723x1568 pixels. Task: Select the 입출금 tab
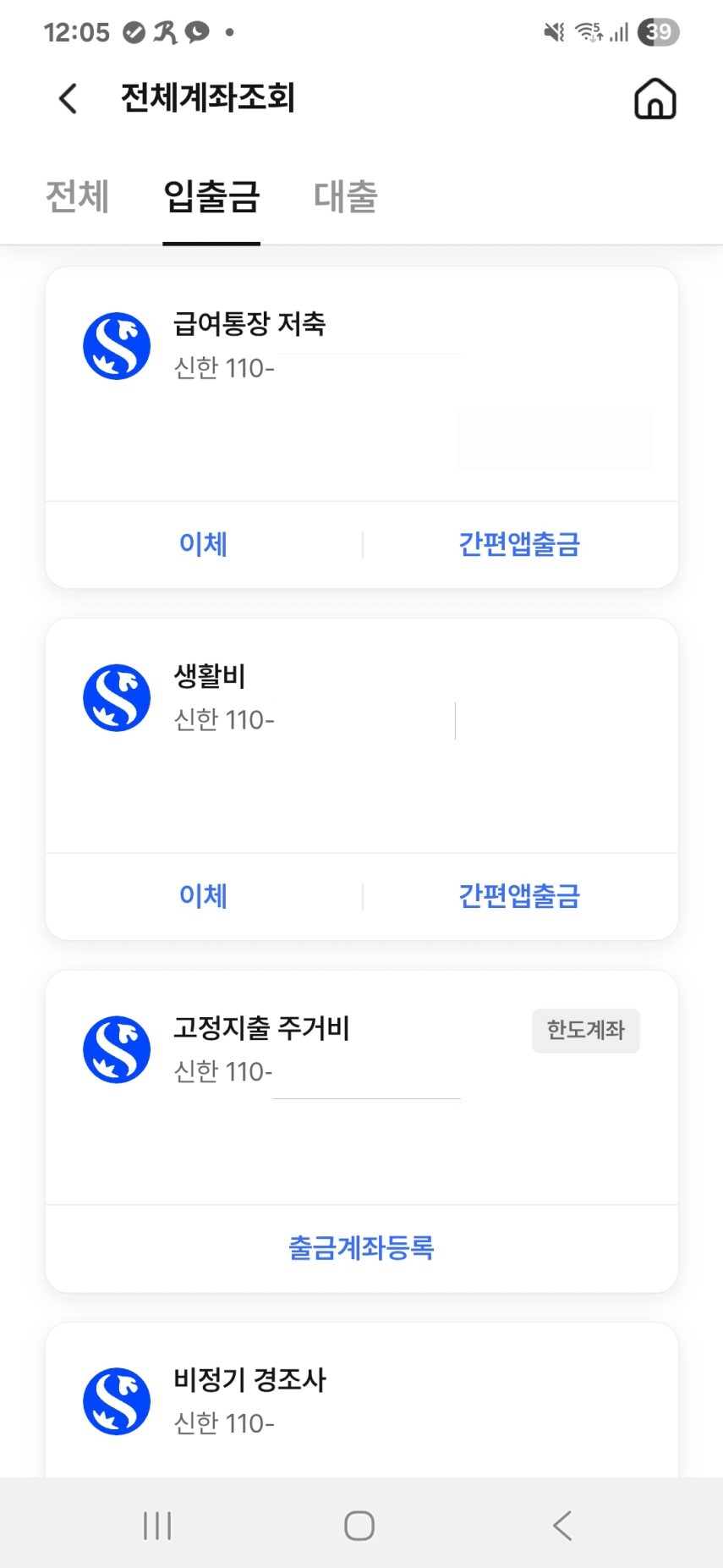tap(211, 196)
